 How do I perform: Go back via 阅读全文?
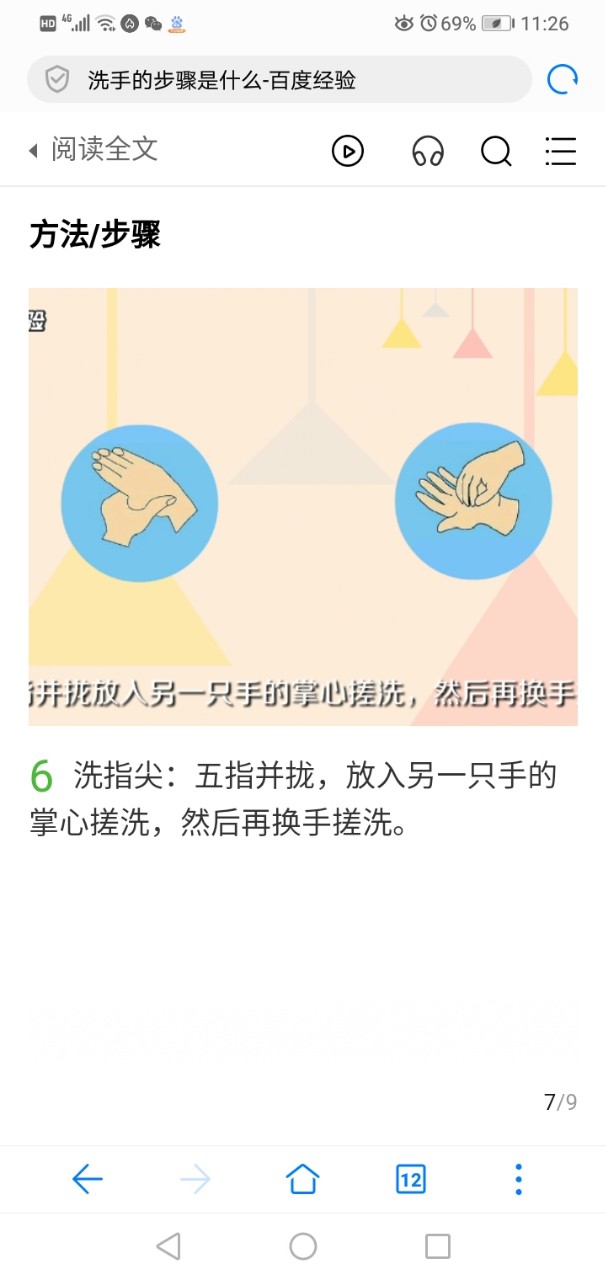pyautogui.click(x=94, y=150)
